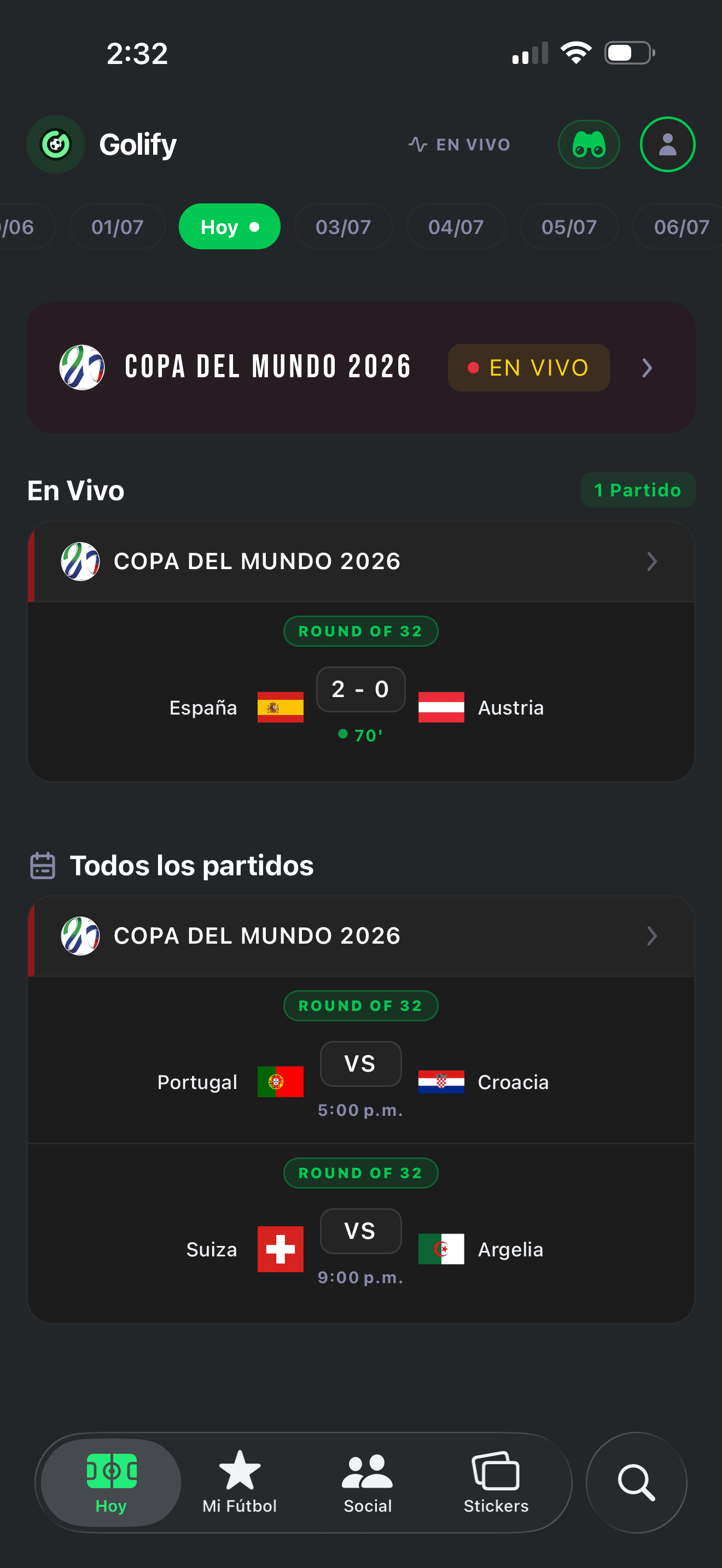This screenshot has width=722, height=1568.
Task: Select the 03/07 date chip
Action: pos(343,226)
